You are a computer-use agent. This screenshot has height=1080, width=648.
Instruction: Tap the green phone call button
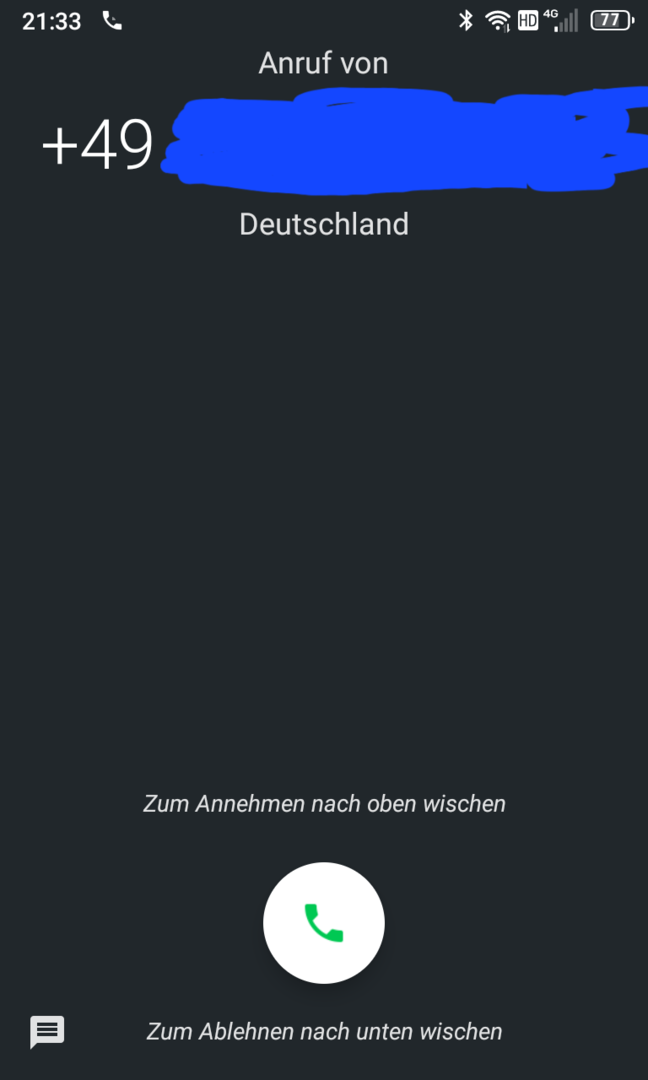323,923
